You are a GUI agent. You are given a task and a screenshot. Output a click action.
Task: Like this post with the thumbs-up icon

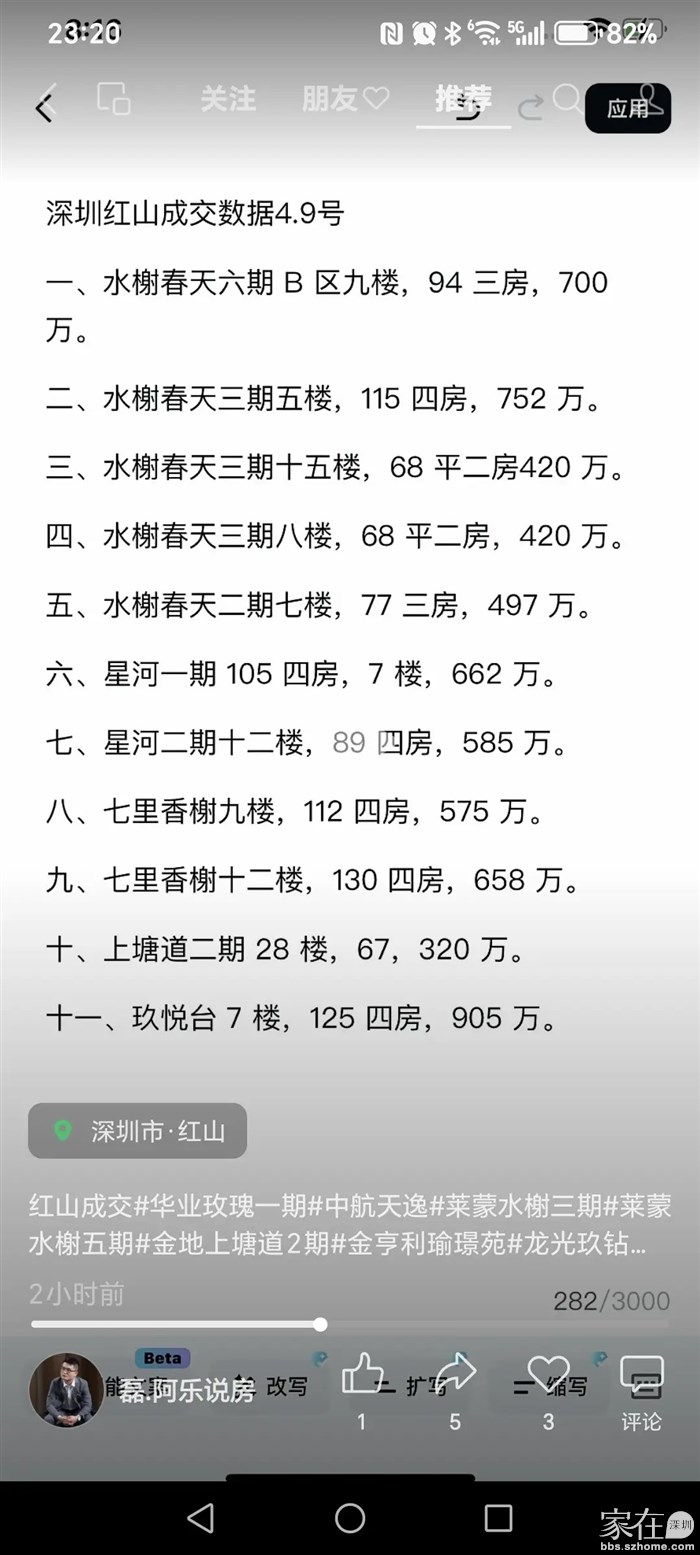click(x=362, y=1375)
